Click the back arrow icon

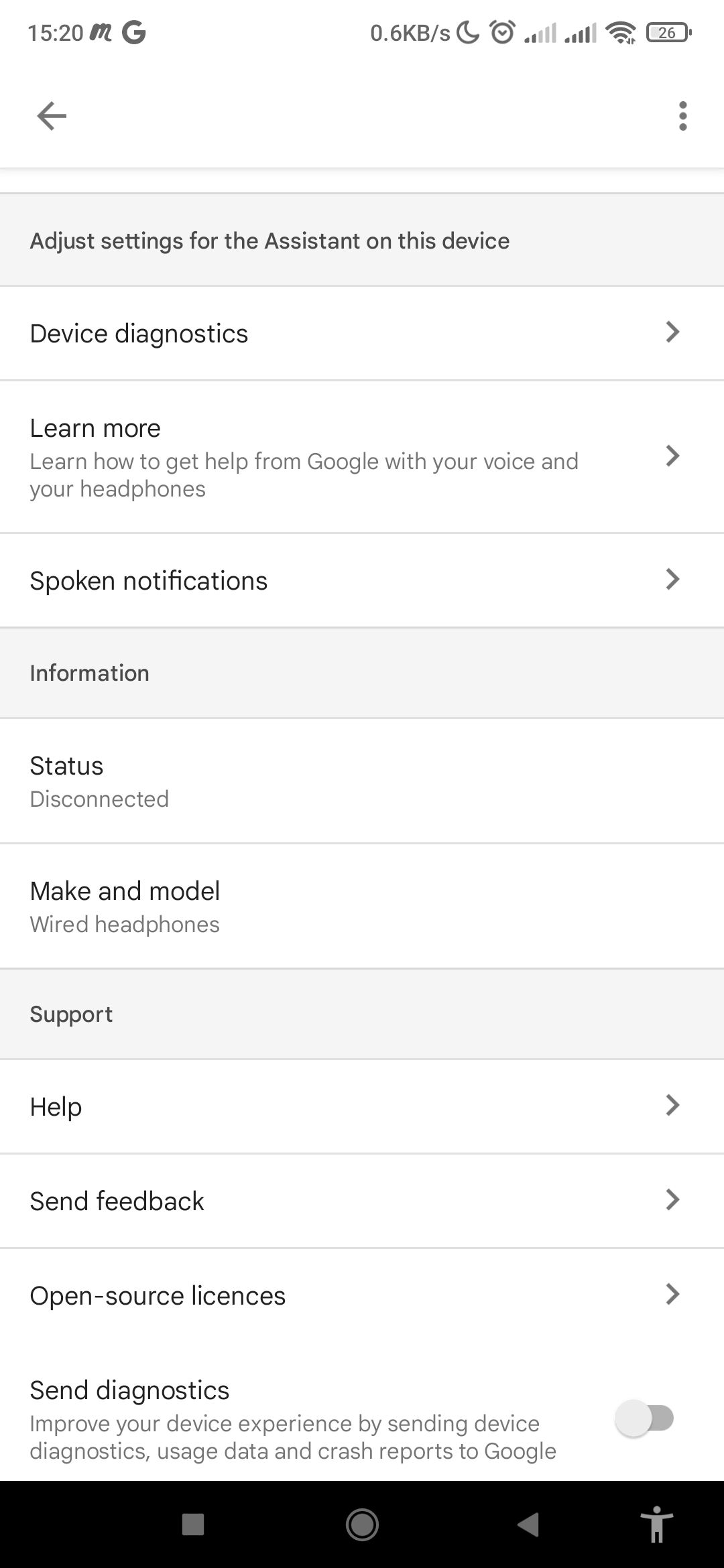click(x=50, y=116)
